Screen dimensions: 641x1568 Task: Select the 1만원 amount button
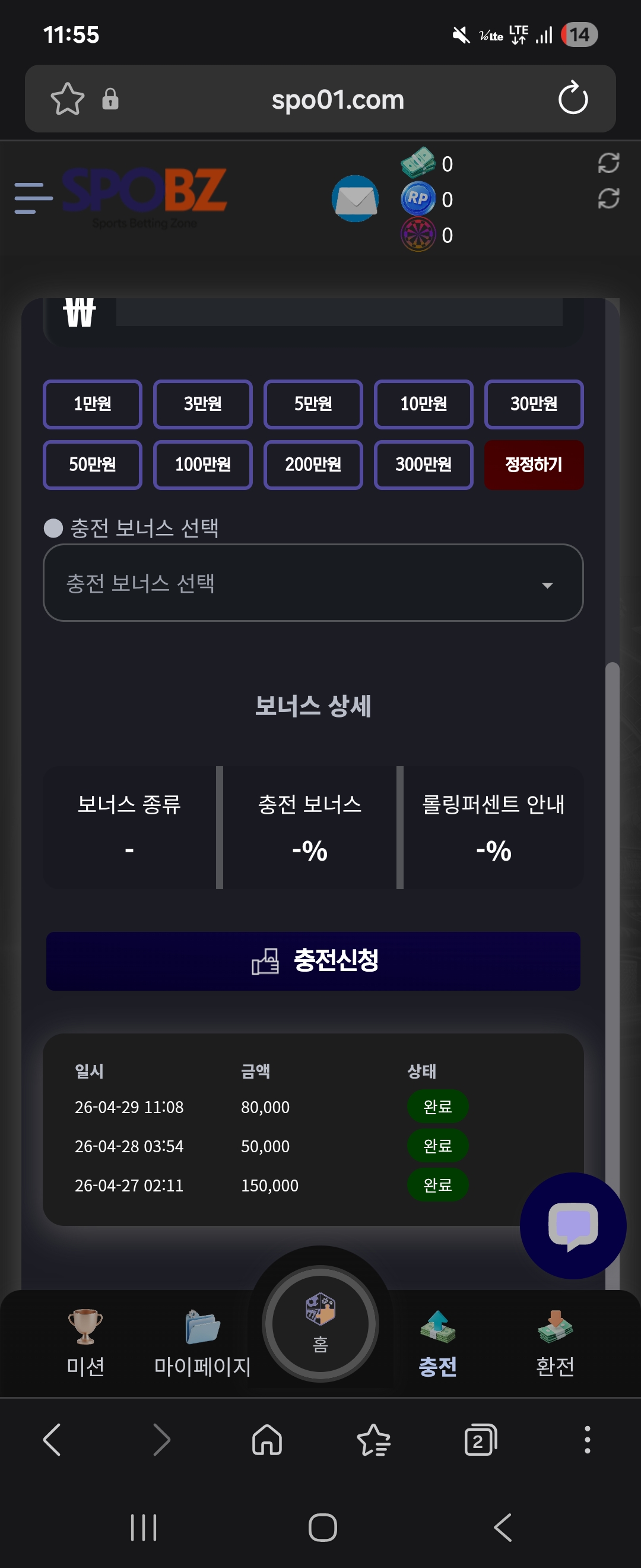click(x=93, y=404)
